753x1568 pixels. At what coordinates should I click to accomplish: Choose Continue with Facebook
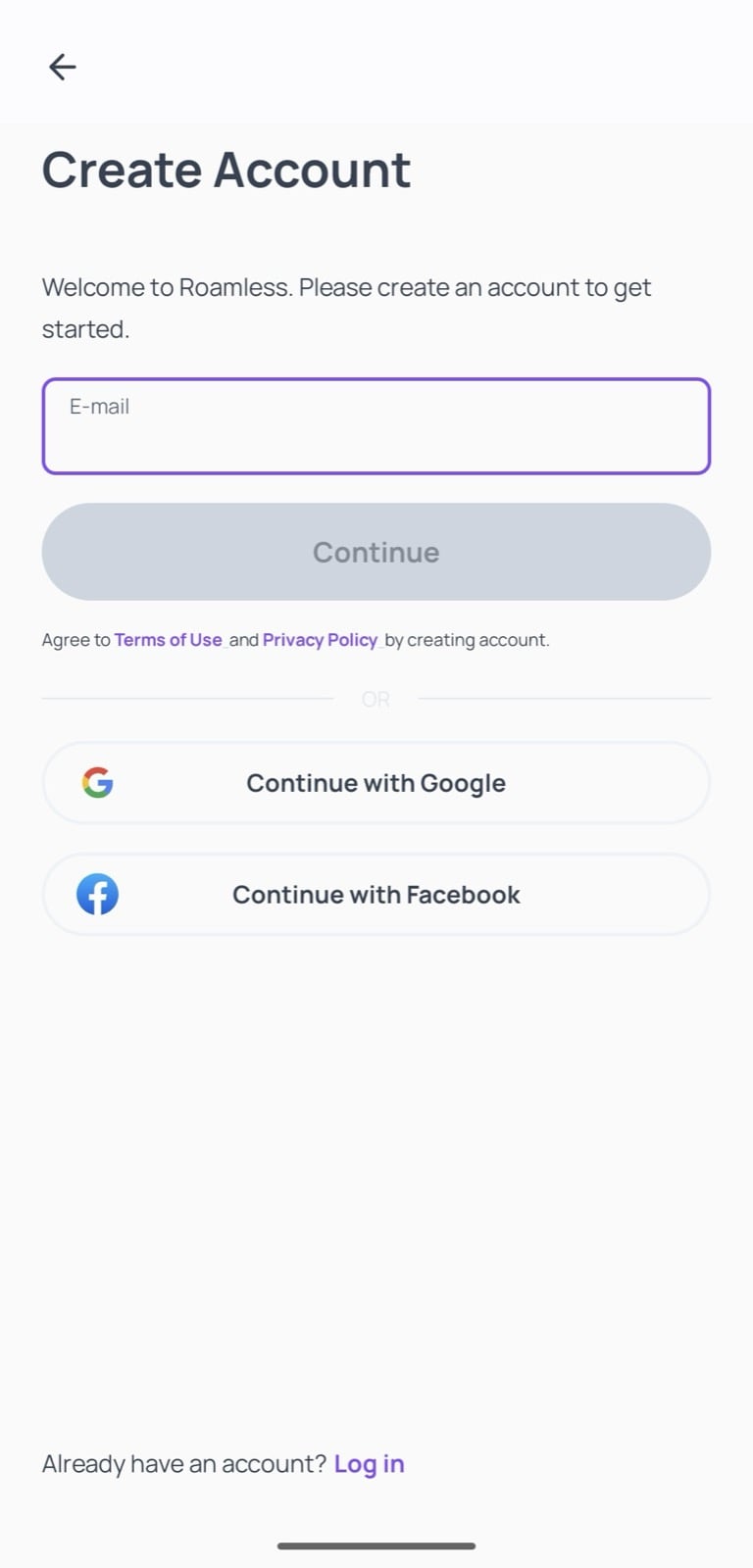pos(376,895)
